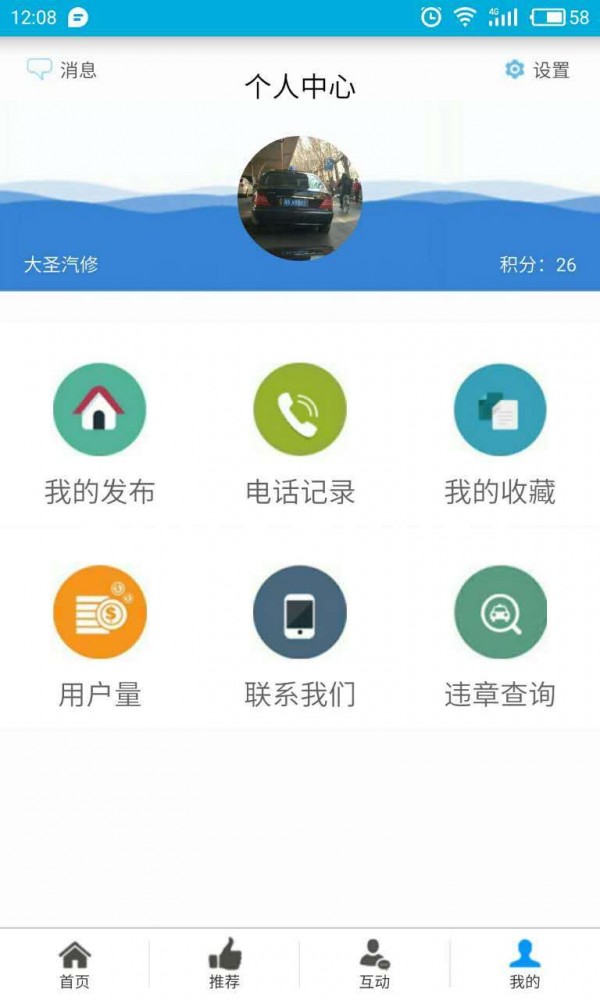Tap the profile avatar photo

point(300,198)
